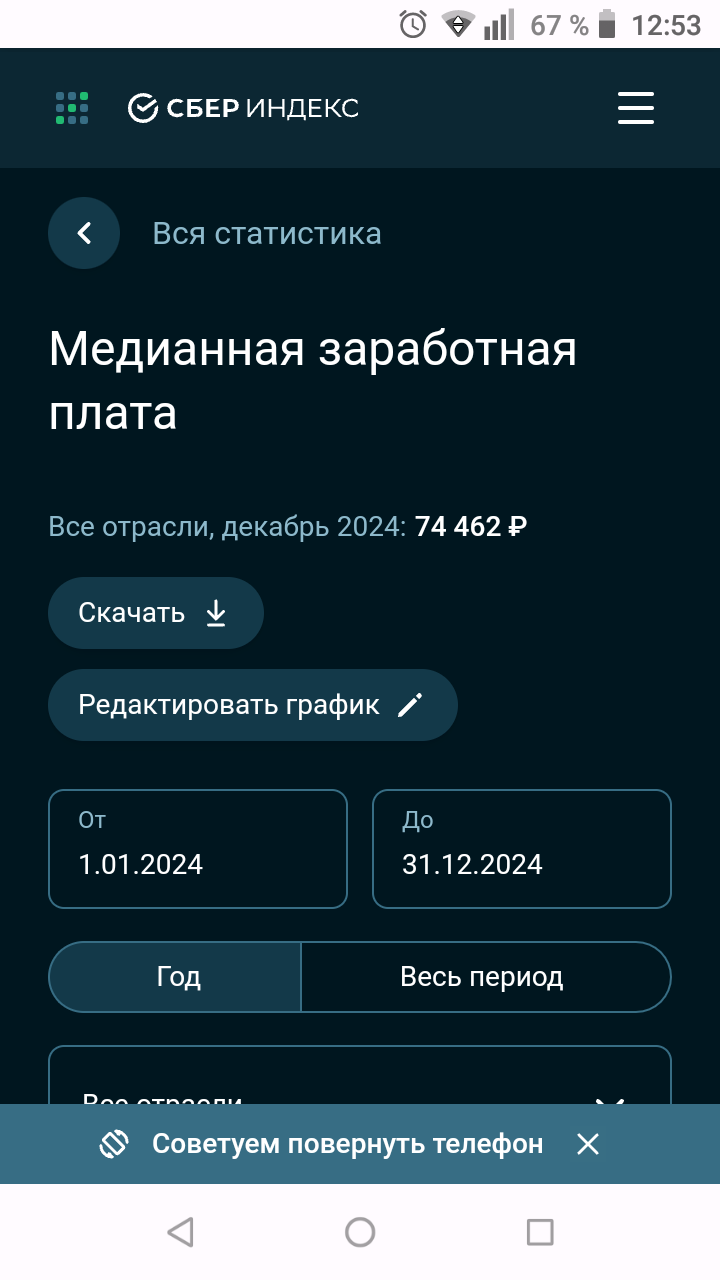Change the От start date field

click(x=198, y=849)
